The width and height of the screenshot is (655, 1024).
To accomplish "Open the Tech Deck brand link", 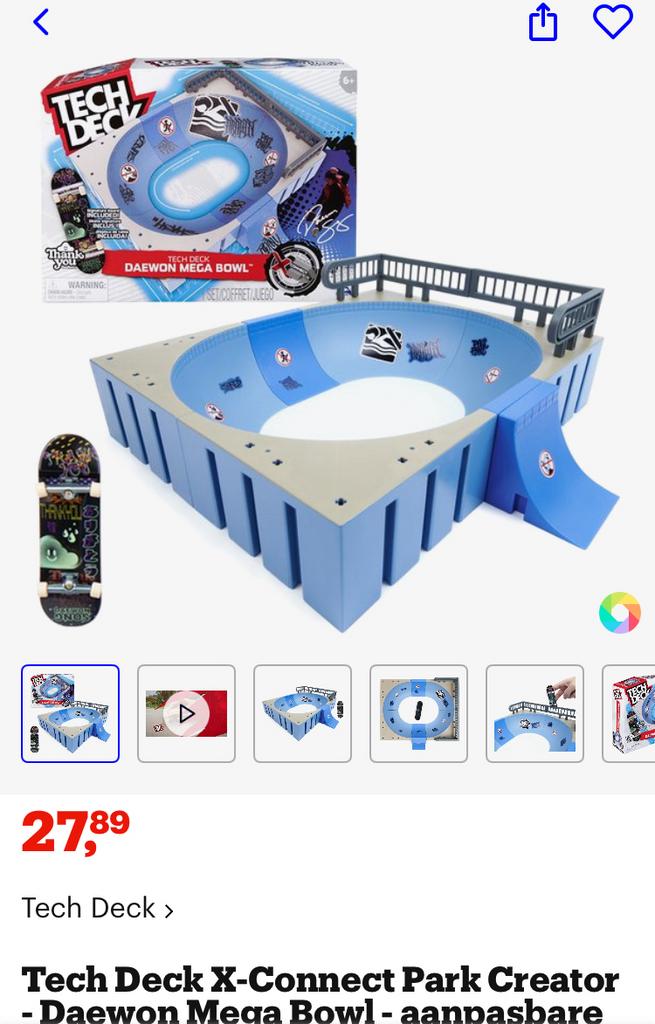I will tap(98, 908).
